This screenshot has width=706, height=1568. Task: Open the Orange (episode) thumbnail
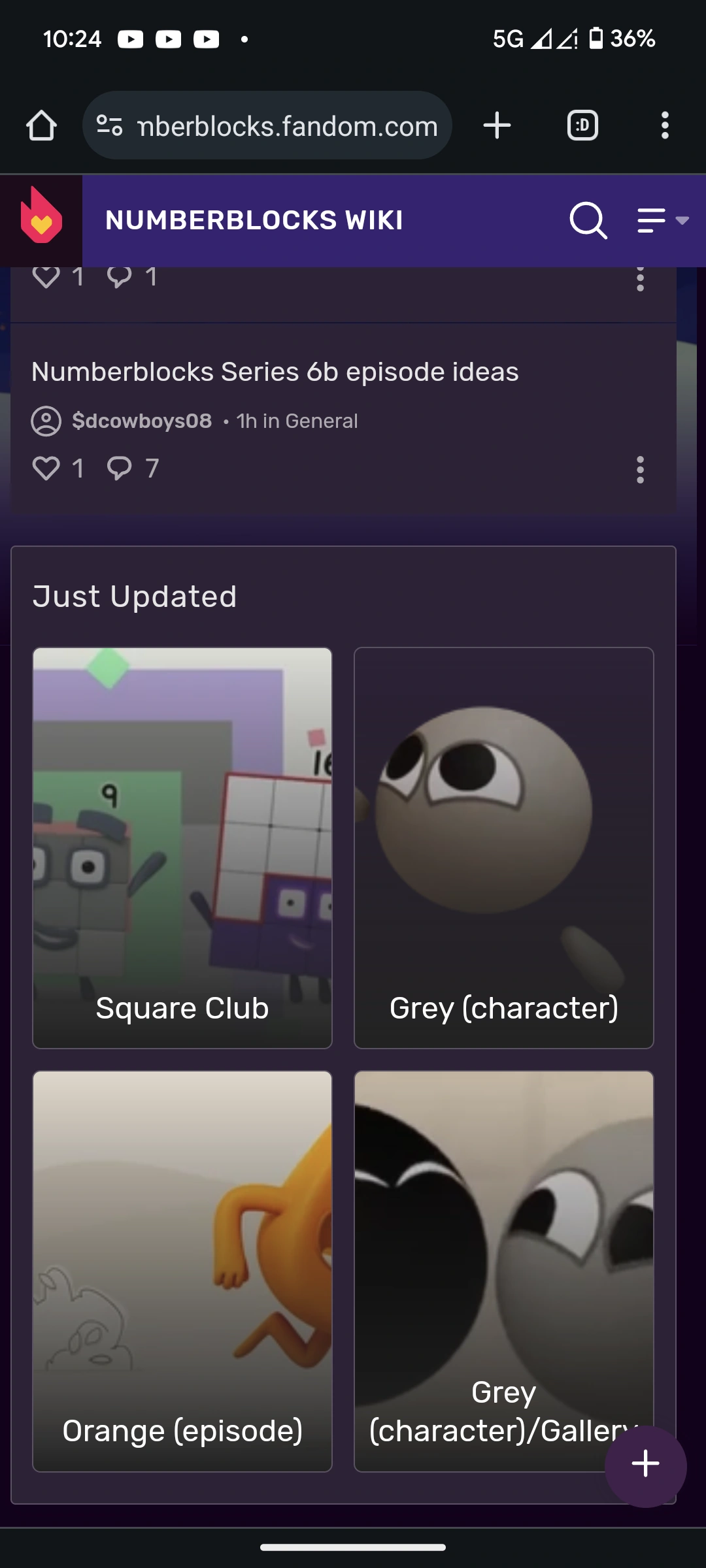click(x=182, y=1267)
